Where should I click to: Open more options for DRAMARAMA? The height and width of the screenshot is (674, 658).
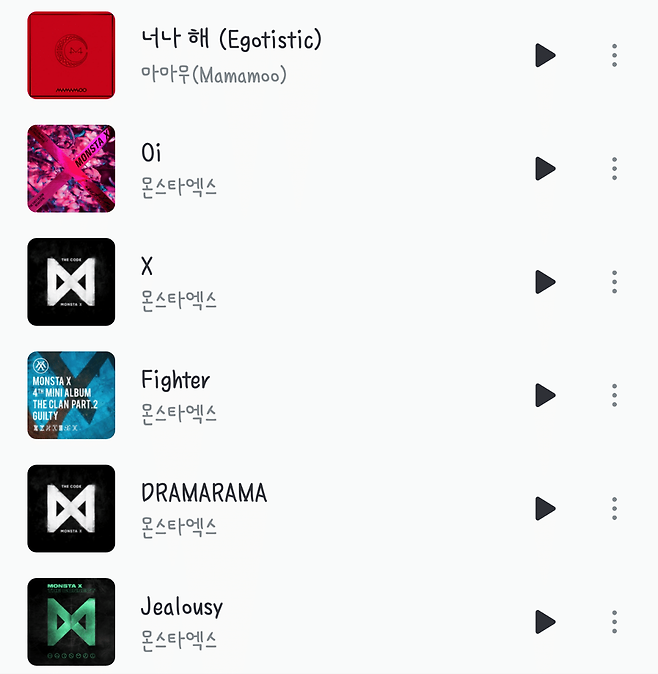614,508
